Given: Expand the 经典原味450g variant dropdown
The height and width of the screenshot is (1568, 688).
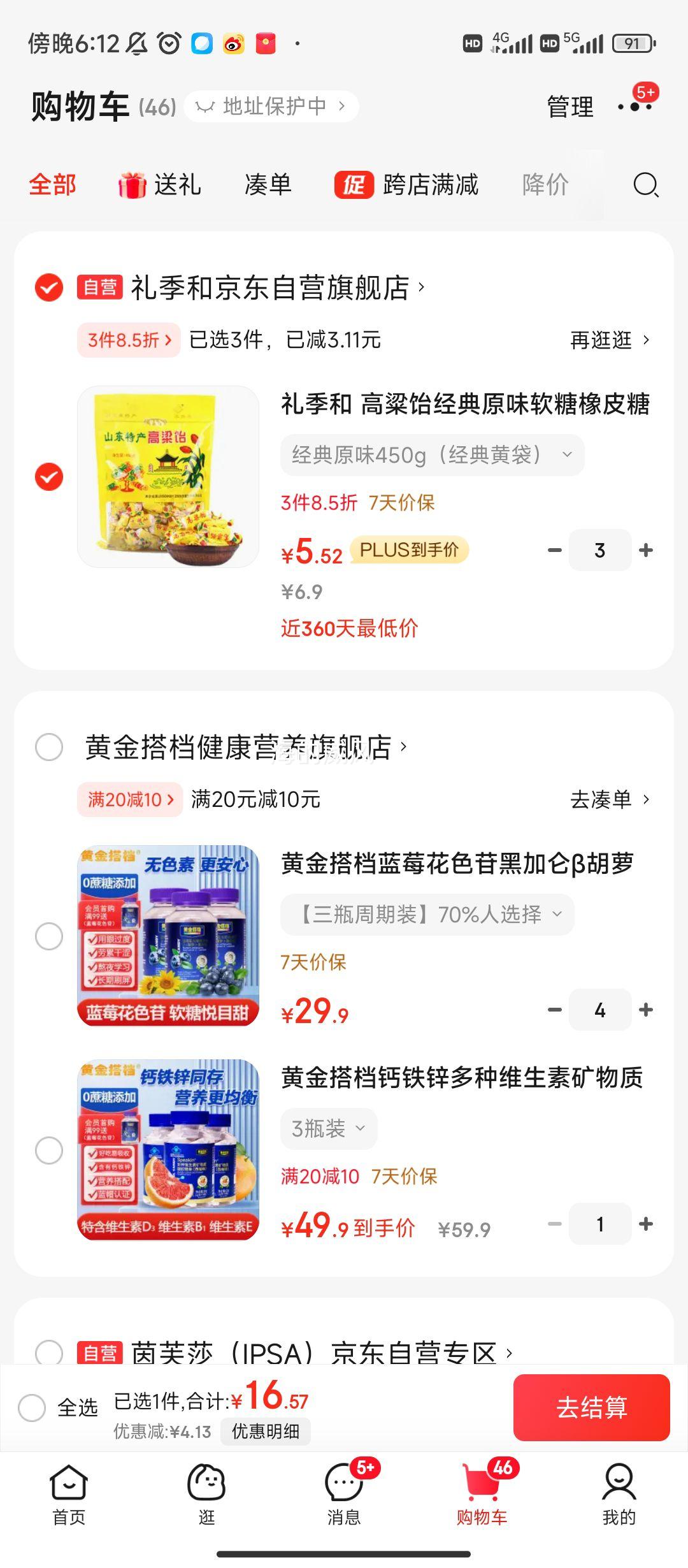Looking at the screenshot, I should [x=432, y=455].
